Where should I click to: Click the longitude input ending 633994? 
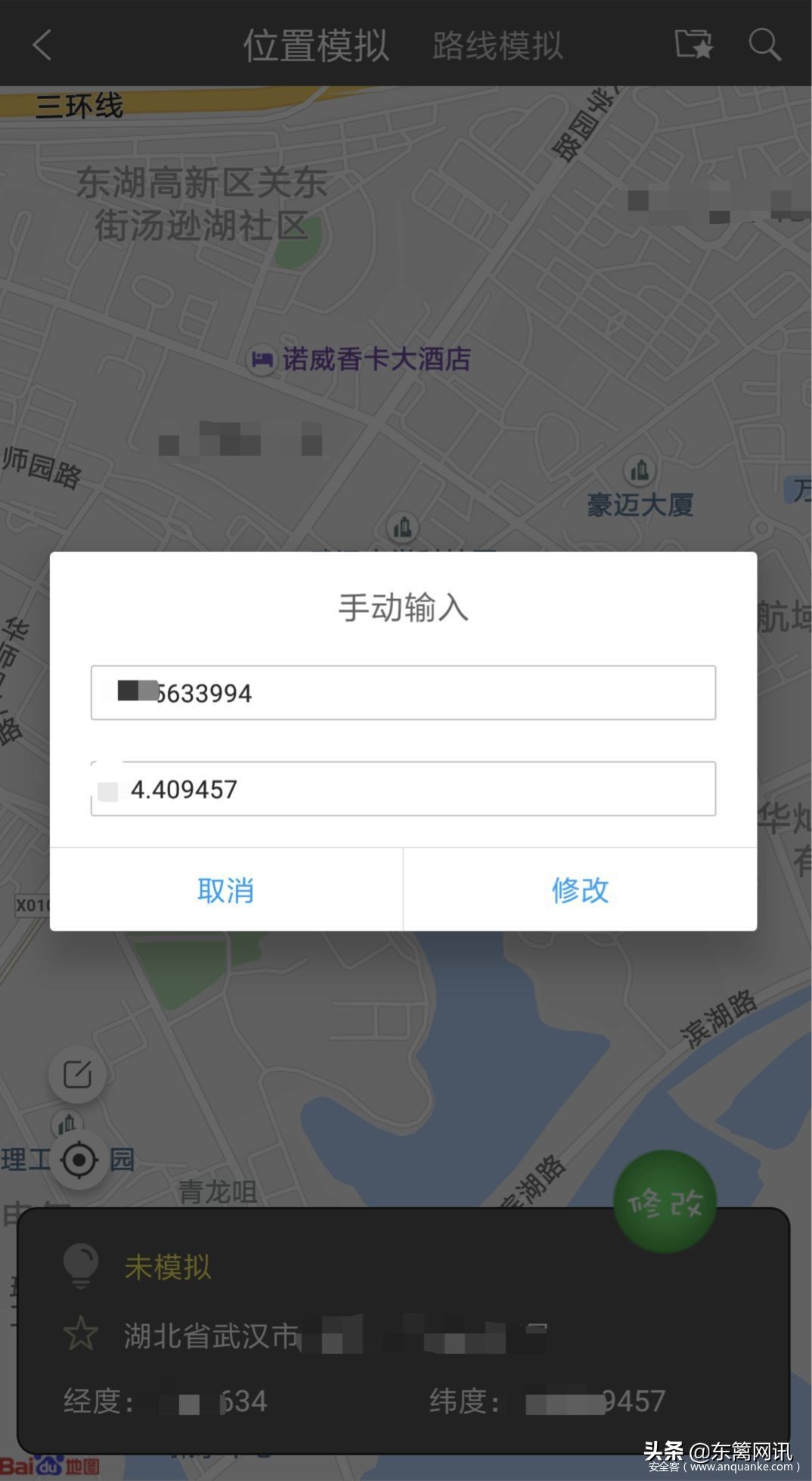click(x=403, y=693)
